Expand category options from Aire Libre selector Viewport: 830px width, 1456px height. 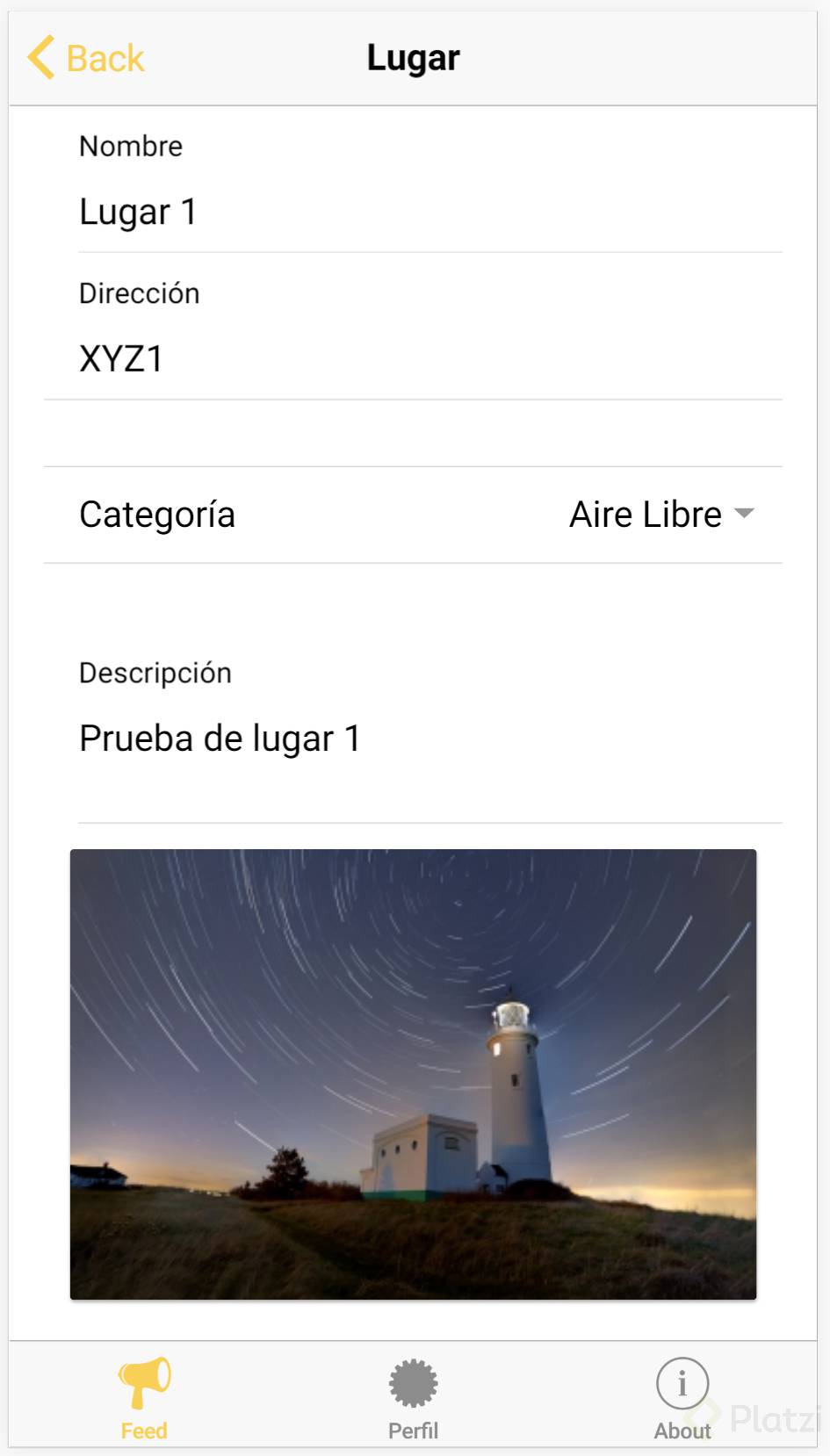[659, 514]
